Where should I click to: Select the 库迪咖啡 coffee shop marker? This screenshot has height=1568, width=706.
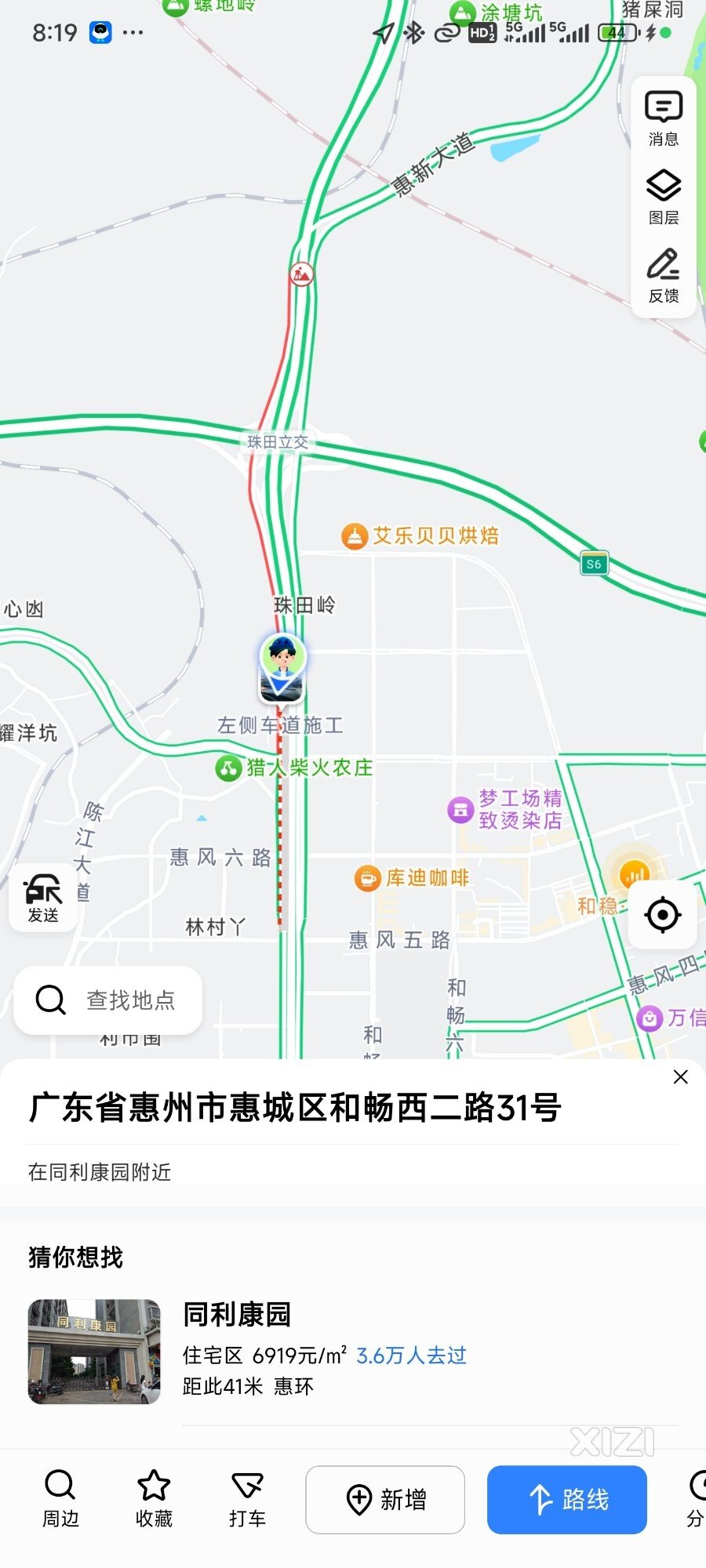(x=367, y=878)
